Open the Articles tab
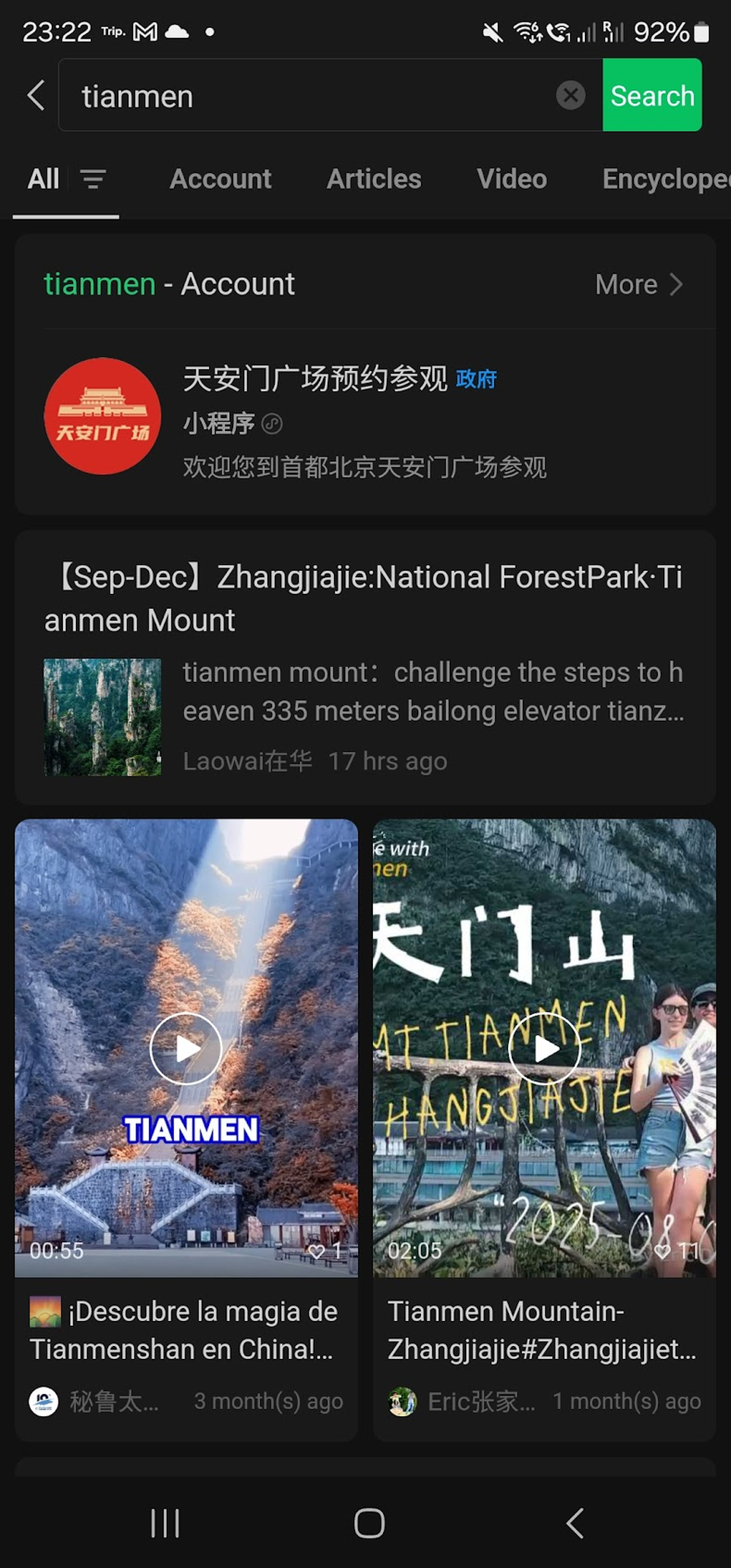This screenshot has height=1568, width=731. (x=374, y=179)
